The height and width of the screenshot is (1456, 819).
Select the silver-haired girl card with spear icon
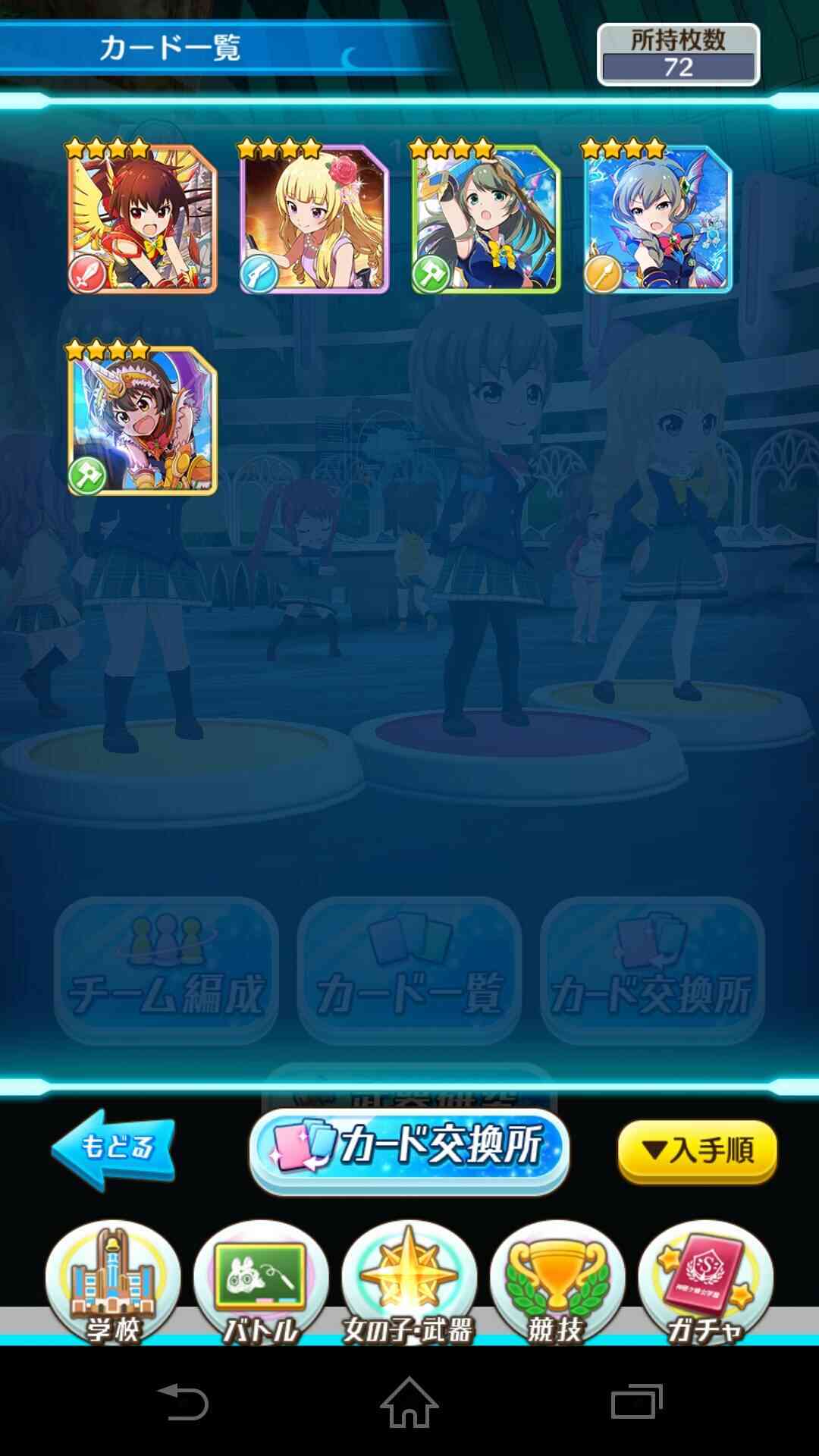[x=657, y=217]
